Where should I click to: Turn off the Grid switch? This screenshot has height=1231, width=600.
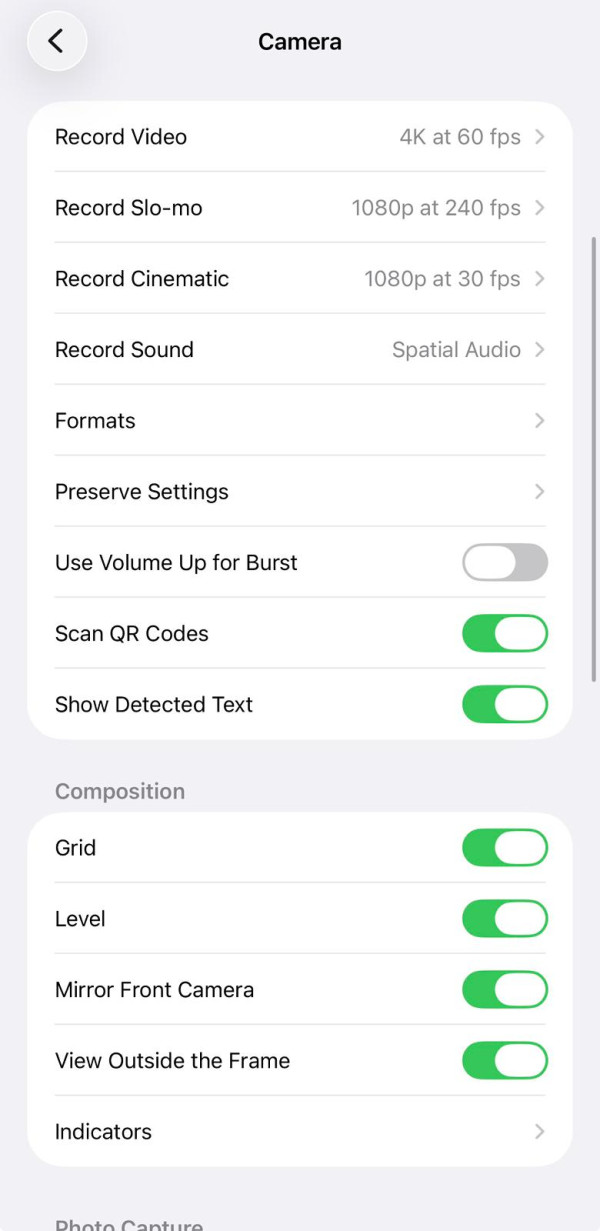504,848
